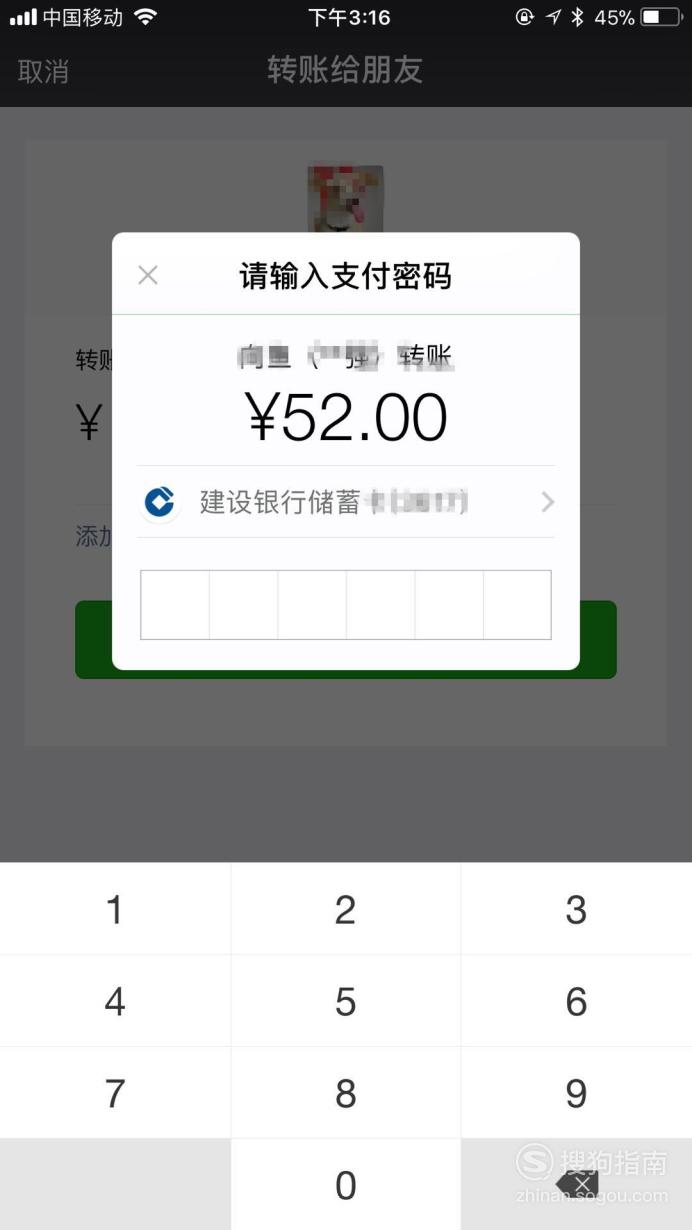
Task: Enter digit 1 on the keypad
Action: coord(115,909)
